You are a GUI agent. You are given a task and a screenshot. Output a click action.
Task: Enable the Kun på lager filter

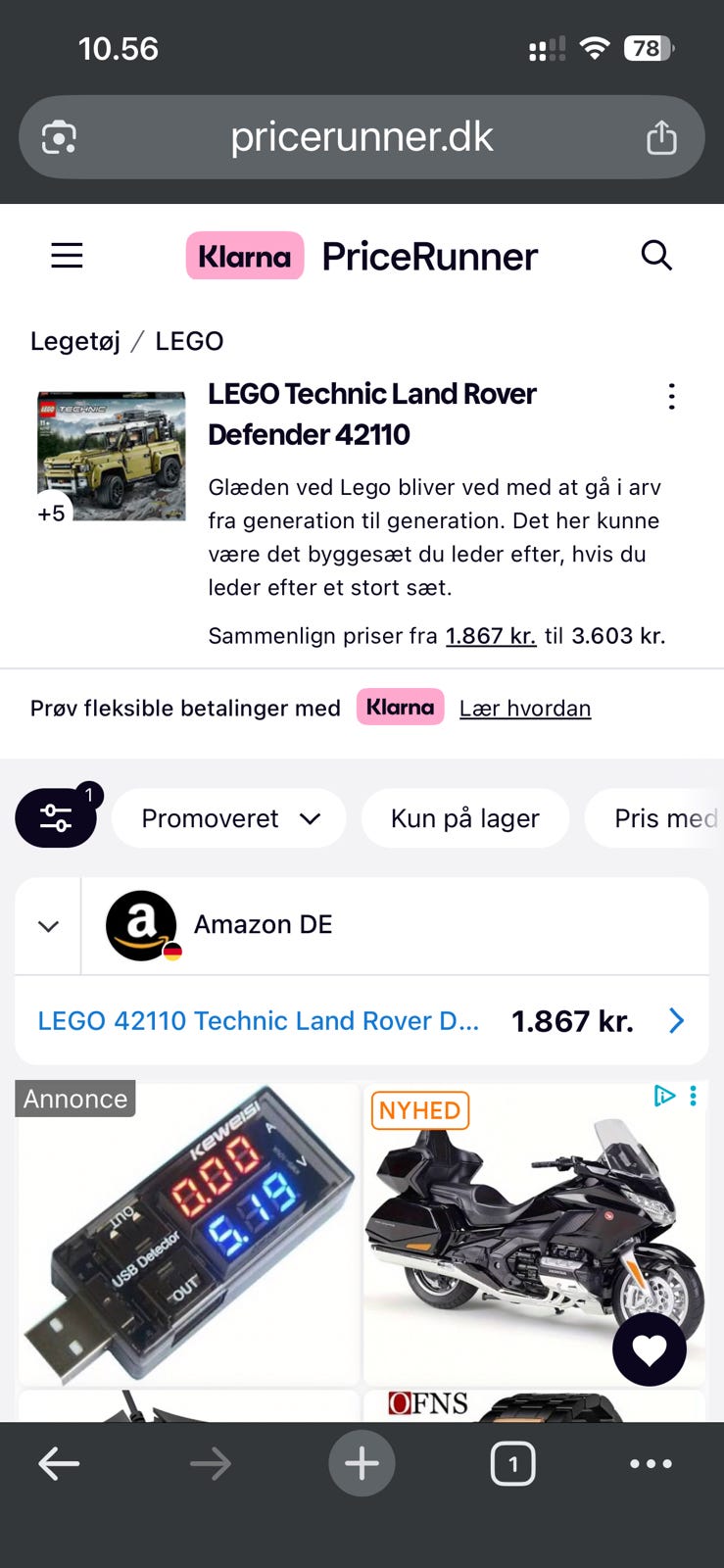tap(464, 818)
